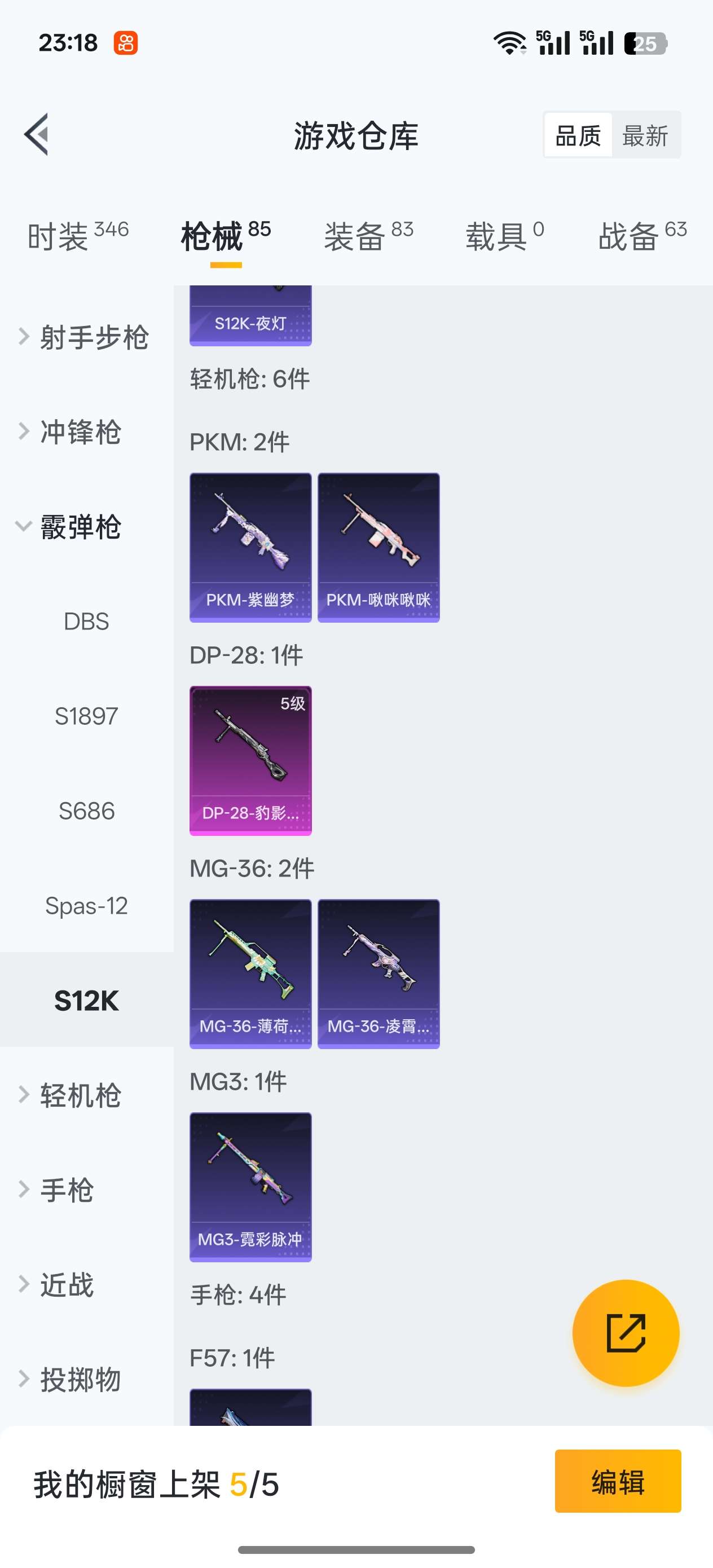713x1568 pixels.
Task: Open the yellow share floating button
Action: coord(626,1333)
